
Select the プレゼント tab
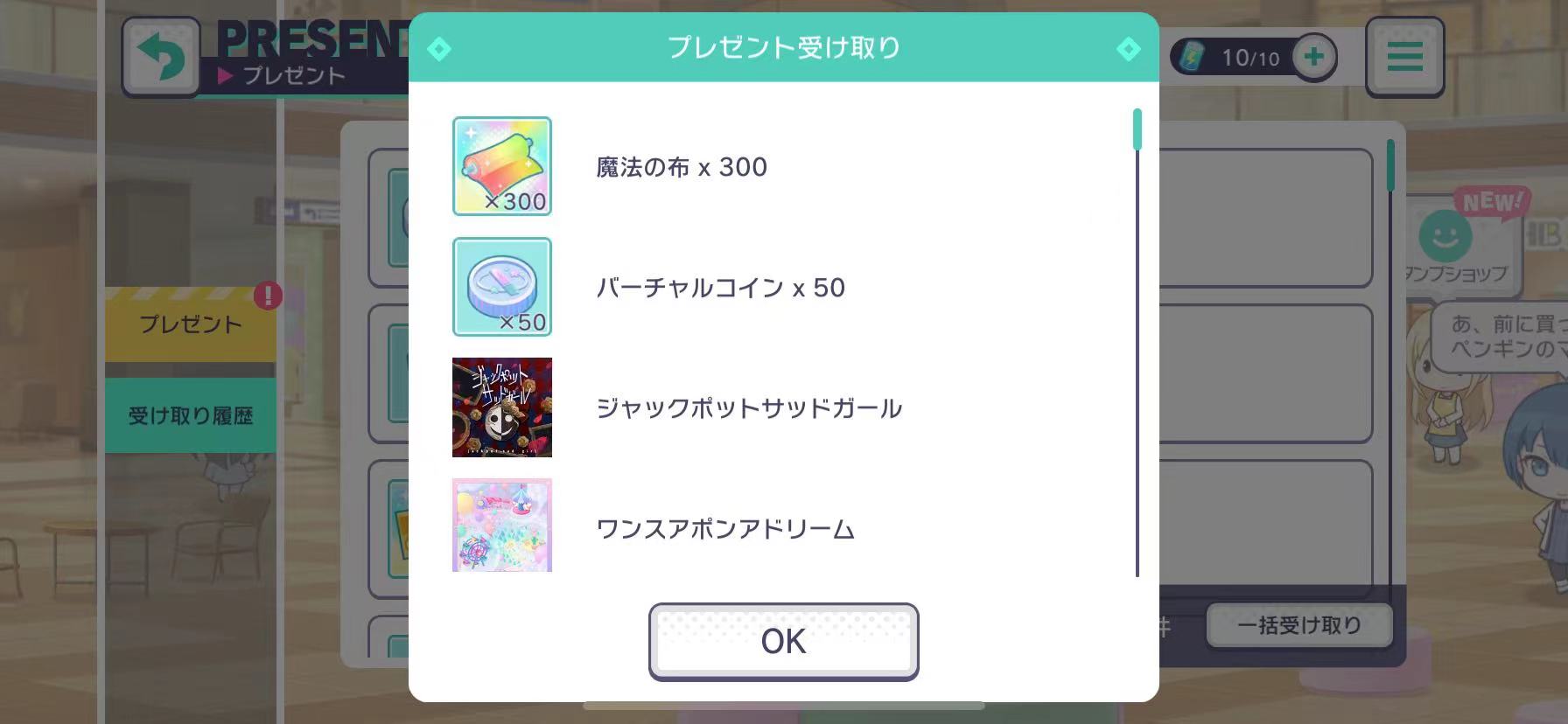coord(191,324)
